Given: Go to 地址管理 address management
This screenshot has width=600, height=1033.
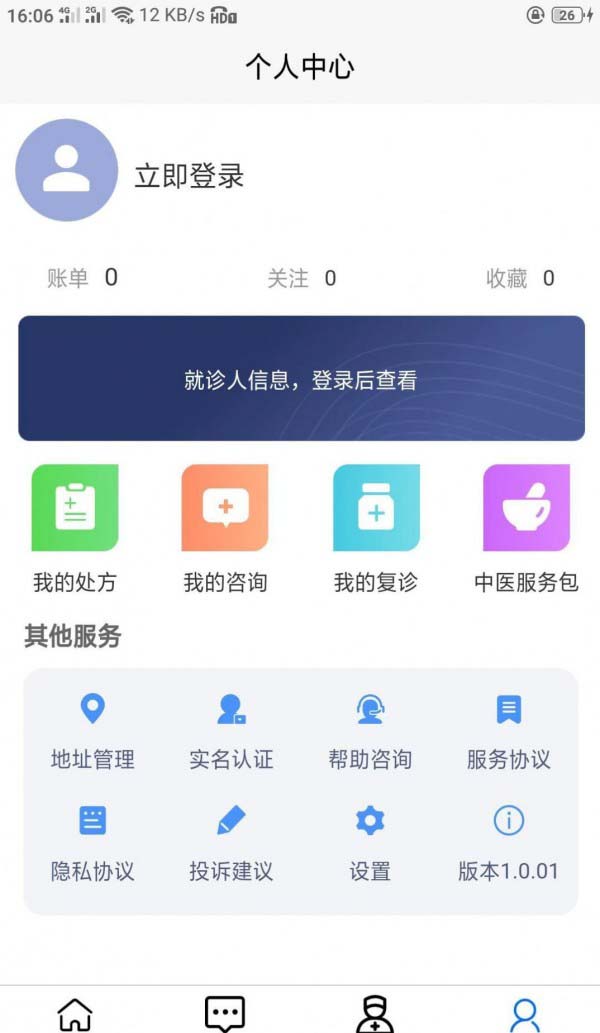Looking at the screenshot, I should pyautogui.click(x=93, y=732).
